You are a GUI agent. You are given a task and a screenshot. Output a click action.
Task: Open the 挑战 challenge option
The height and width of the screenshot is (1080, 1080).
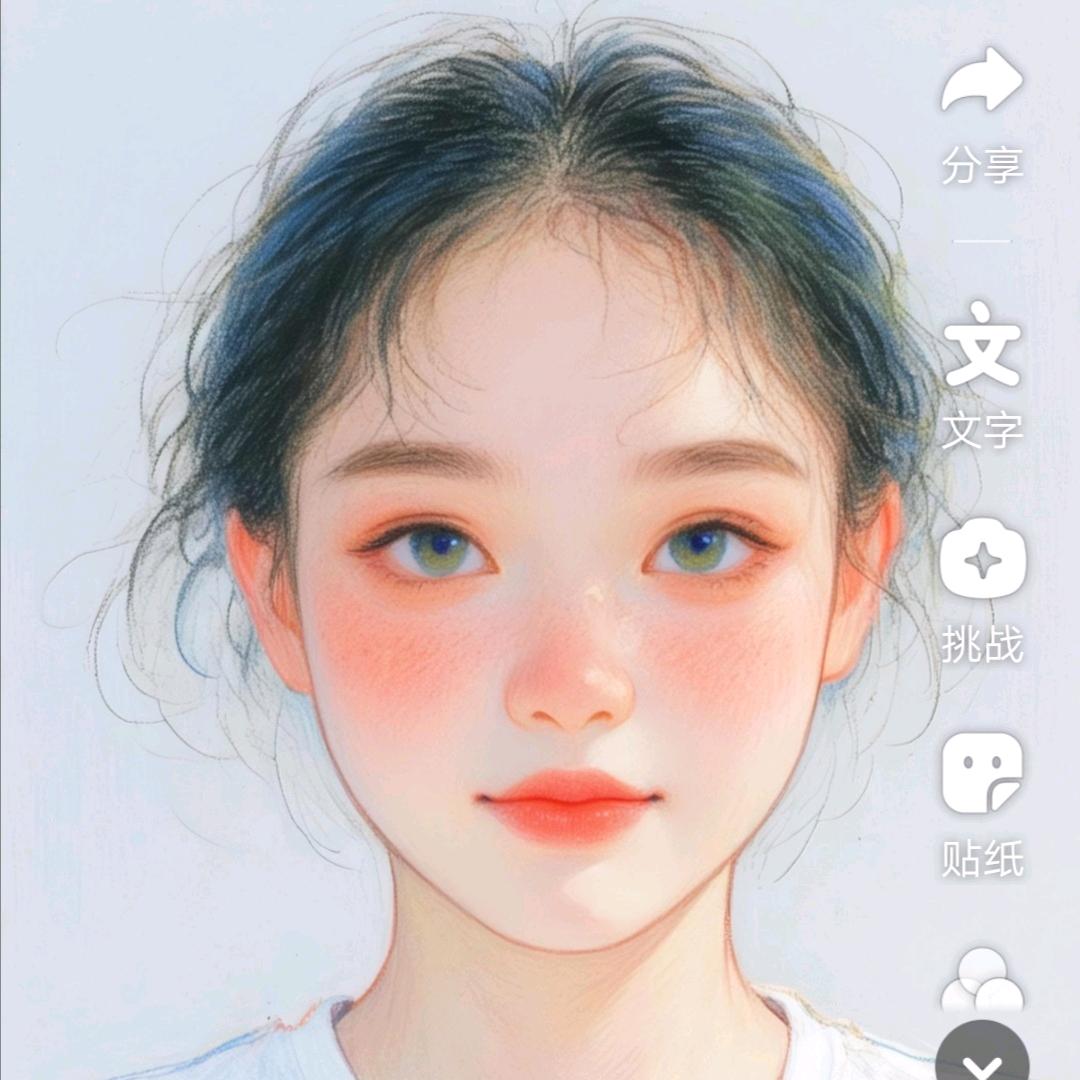pyautogui.click(x=982, y=560)
